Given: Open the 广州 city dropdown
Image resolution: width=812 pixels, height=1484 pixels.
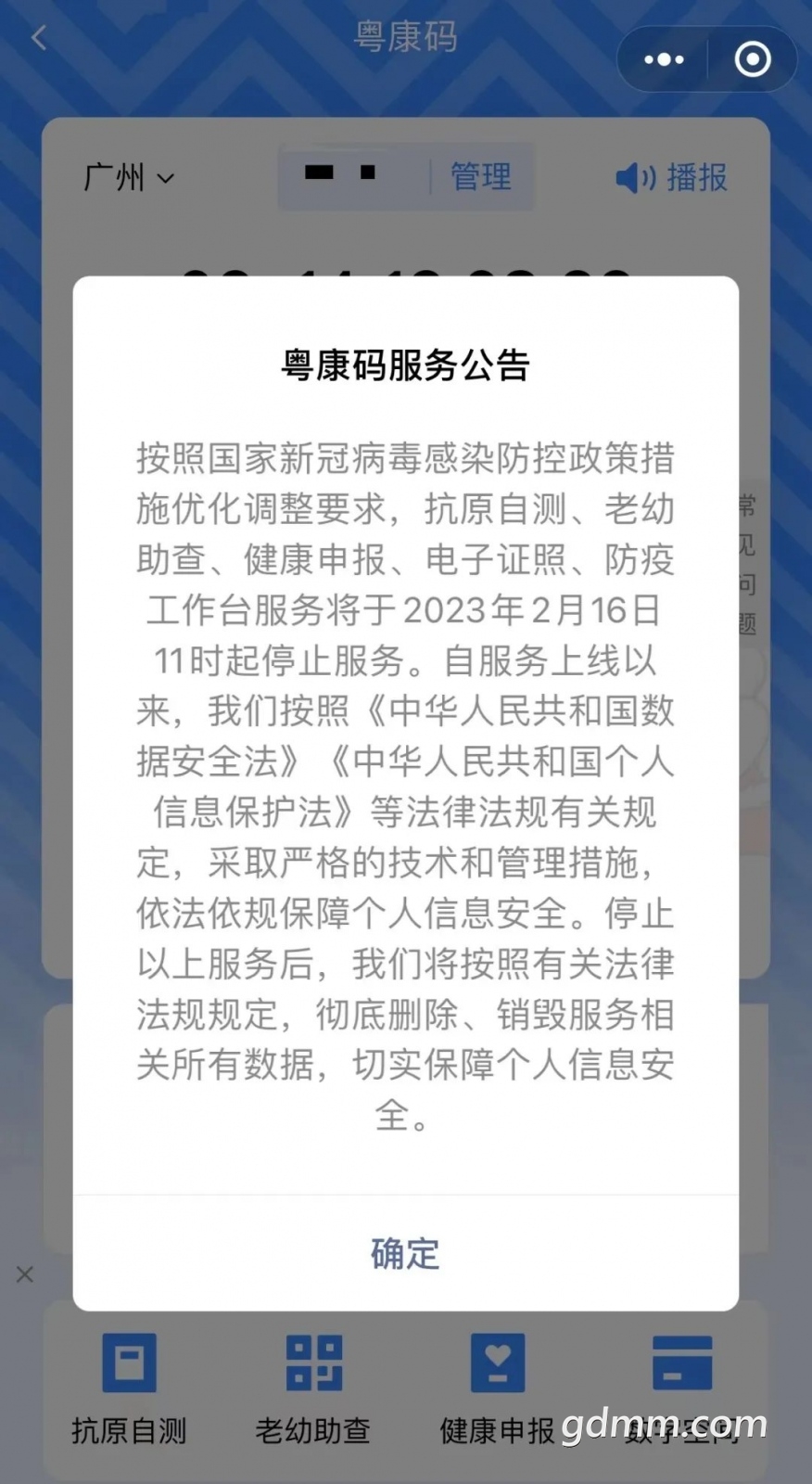Looking at the screenshot, I should click(x=129, y=177).
